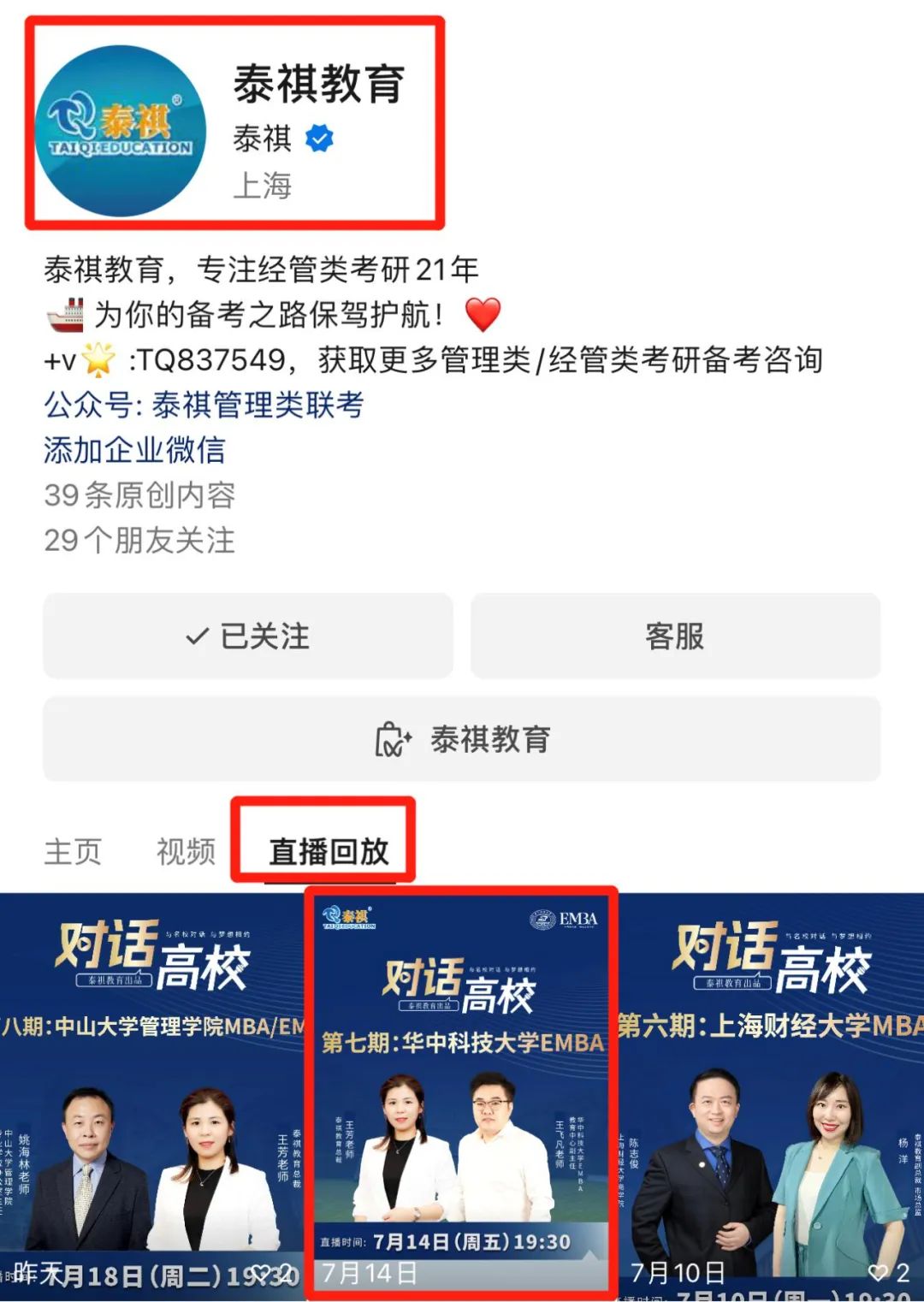Open the 泰祺教育 shop button
The width and height of the screenshot is (924, 1302).
[461, 739]
